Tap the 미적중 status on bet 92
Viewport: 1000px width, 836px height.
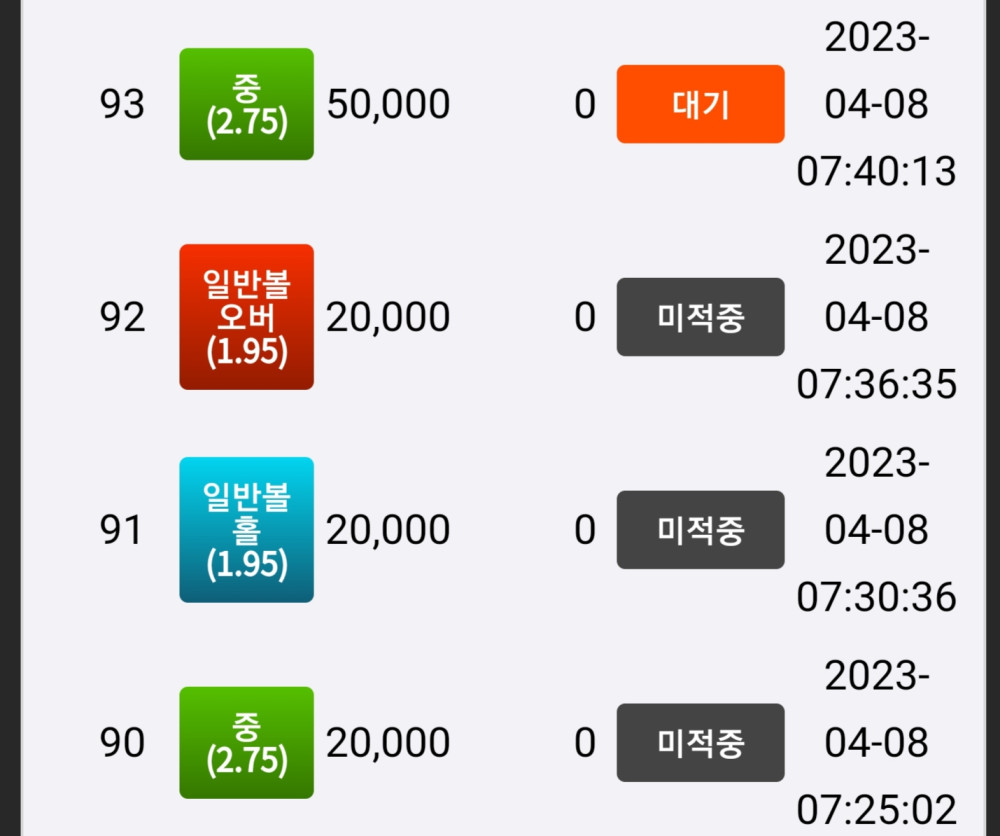(x=700, y=317)
